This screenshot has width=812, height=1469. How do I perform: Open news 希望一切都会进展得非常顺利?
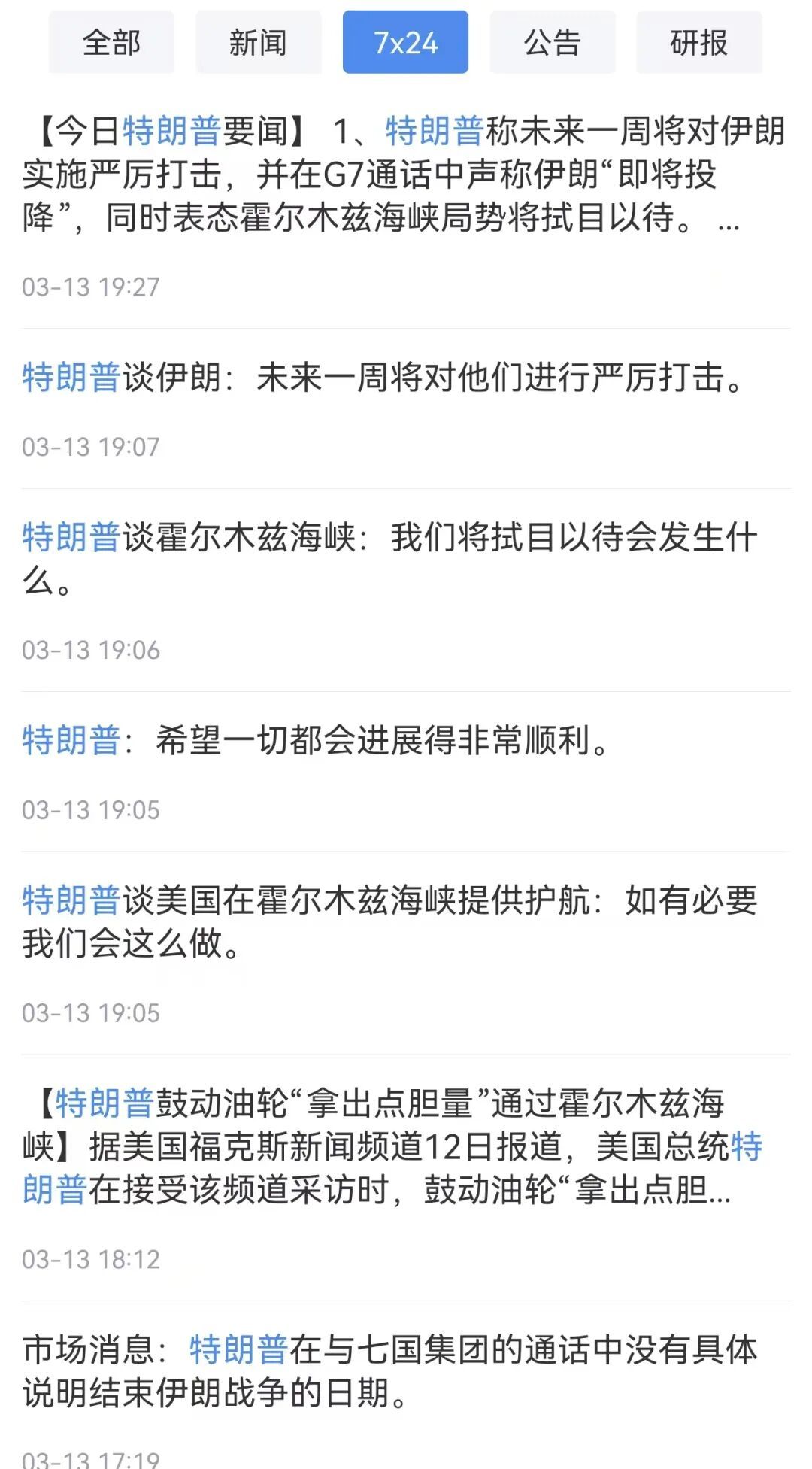316,741
